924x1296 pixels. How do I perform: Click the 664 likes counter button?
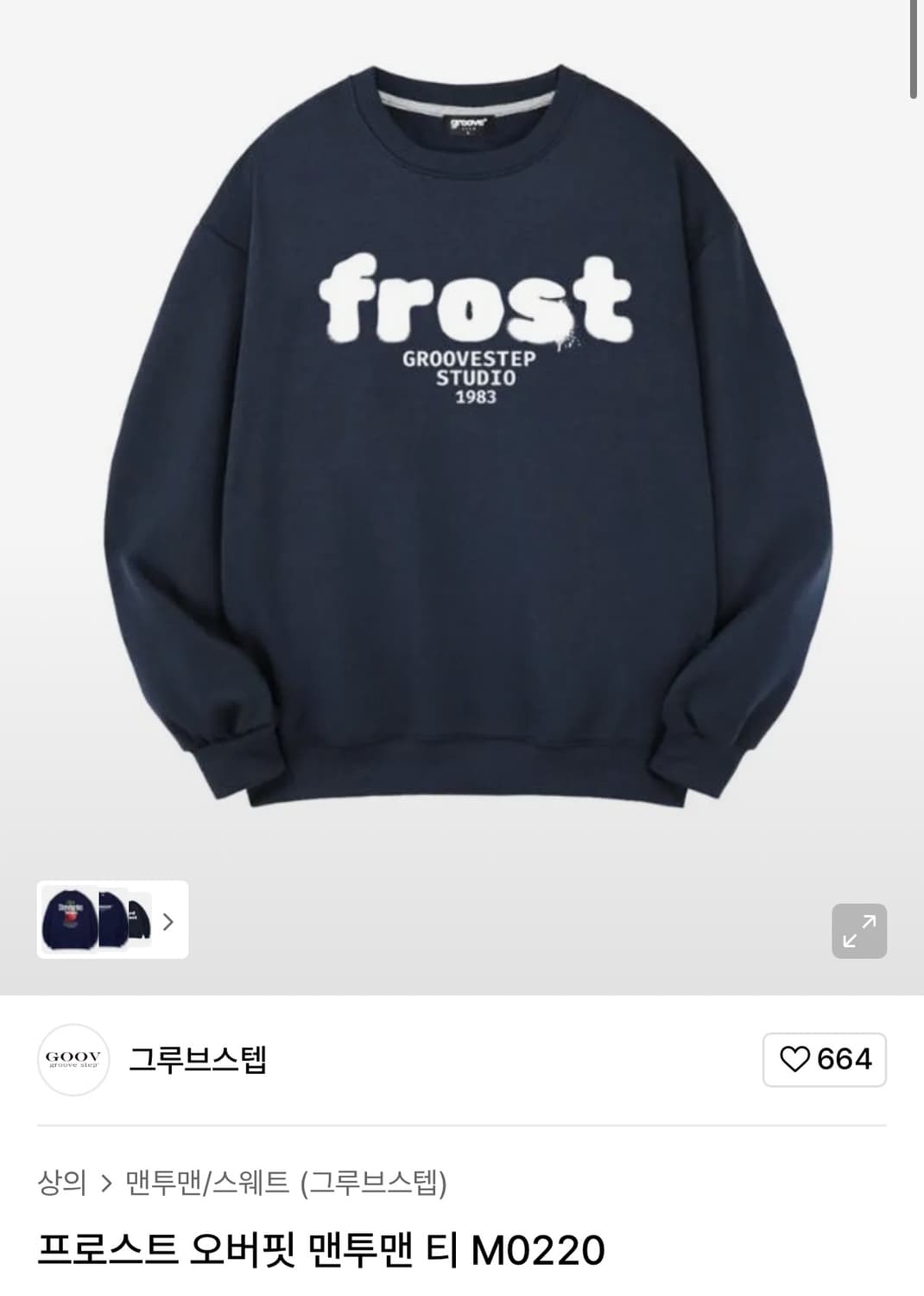(x=824, y=1058)
